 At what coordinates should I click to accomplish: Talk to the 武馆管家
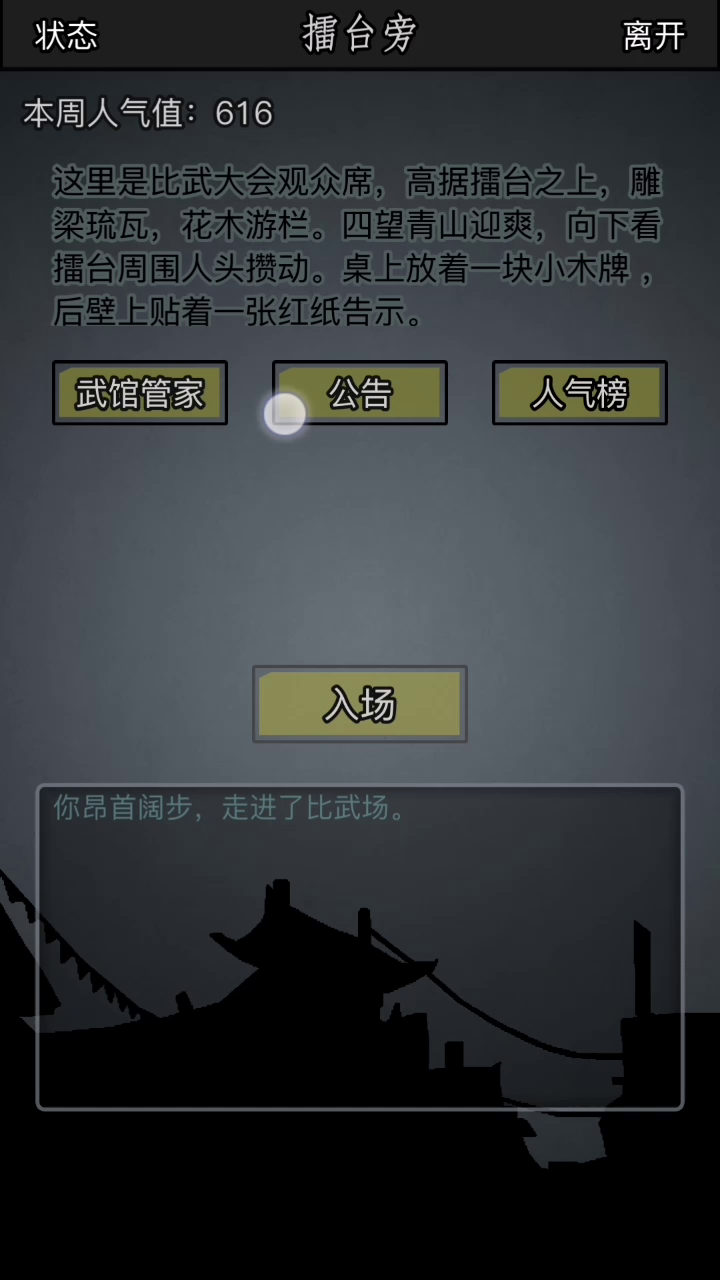pos(140,393)
